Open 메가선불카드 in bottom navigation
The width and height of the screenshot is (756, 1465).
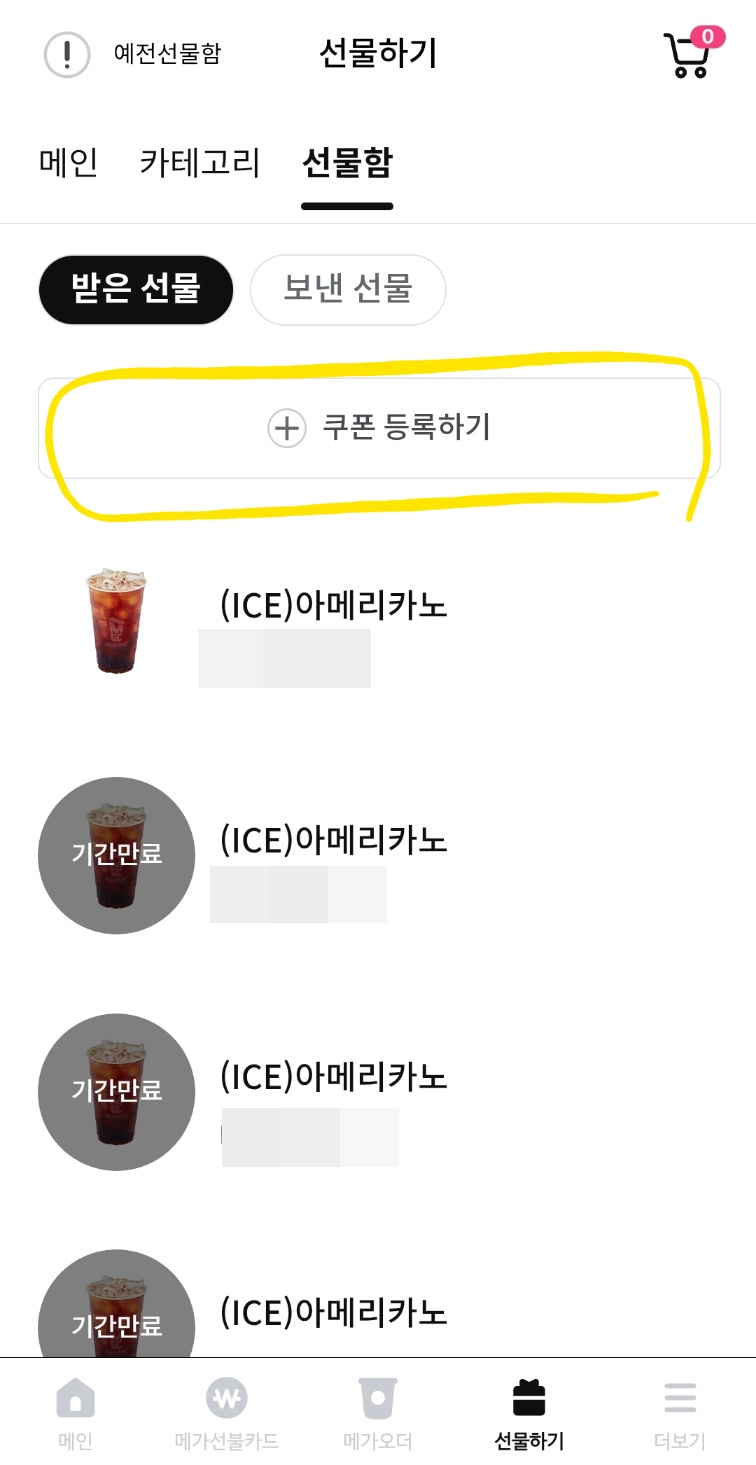coord(227,1412)
